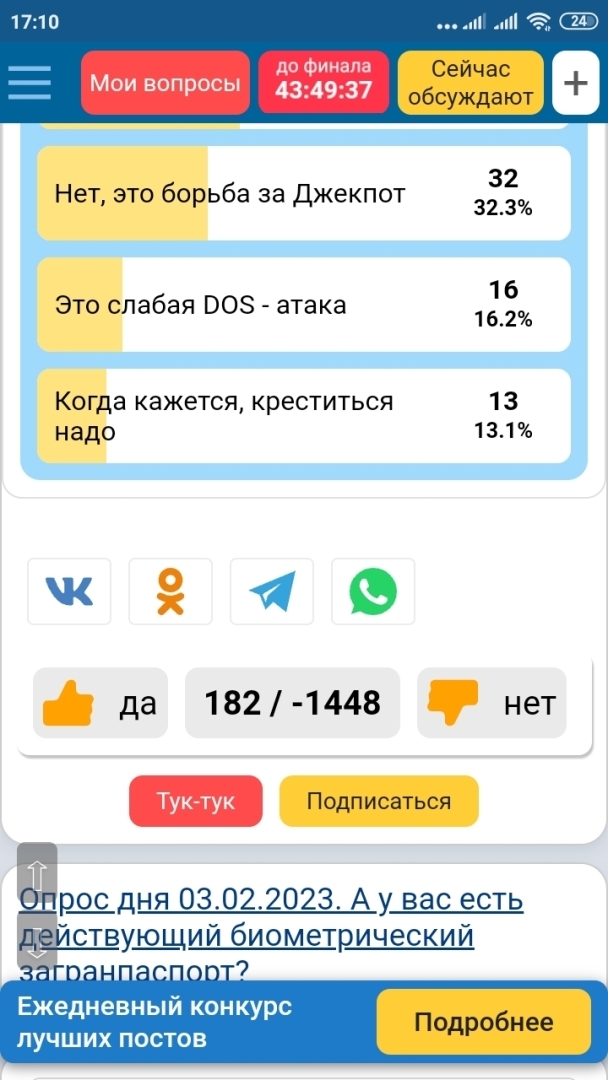Open the «Мои вопросы» section
The width and height of the screenshot is (608, 1080).
[165, 82]
